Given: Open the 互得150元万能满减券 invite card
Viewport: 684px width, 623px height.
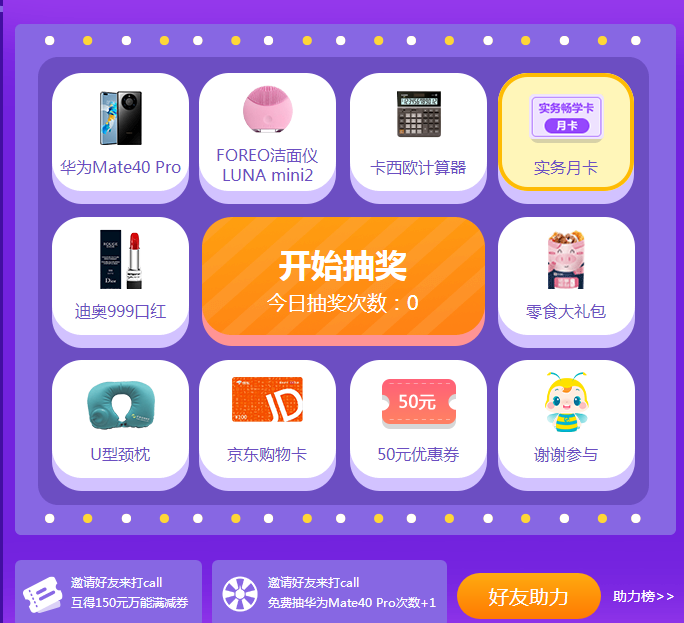Looking at the screenshot, I should pyautogui.click(x=108, y=592).
